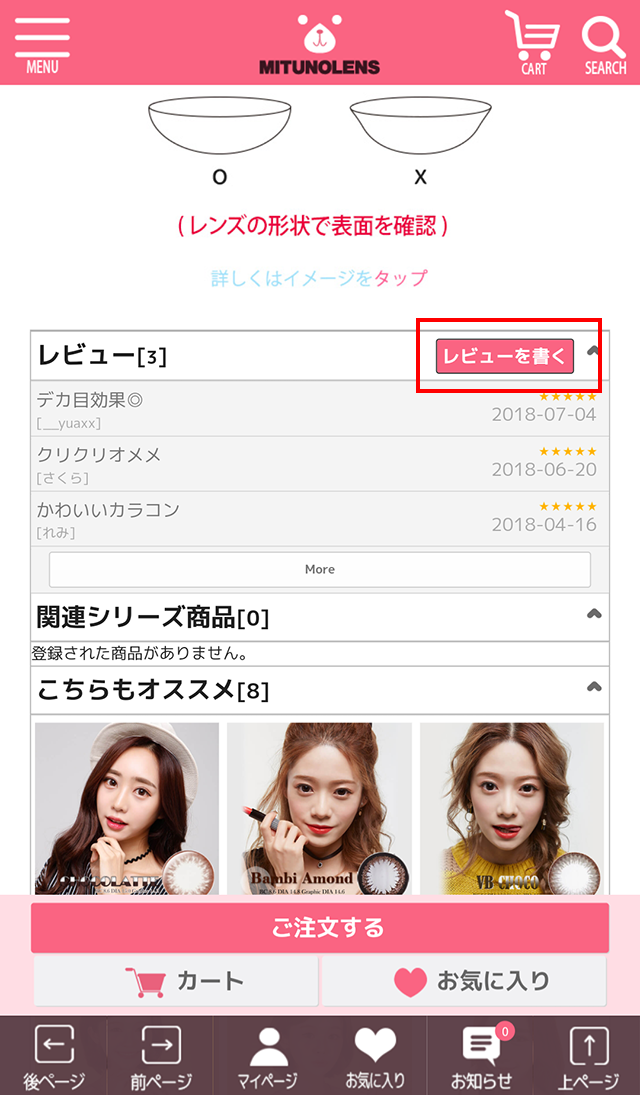Open the Bambi Amond product card
The width and height of the screenshot is (640, 1095).
pyautogui.click(x=320, y=808)
